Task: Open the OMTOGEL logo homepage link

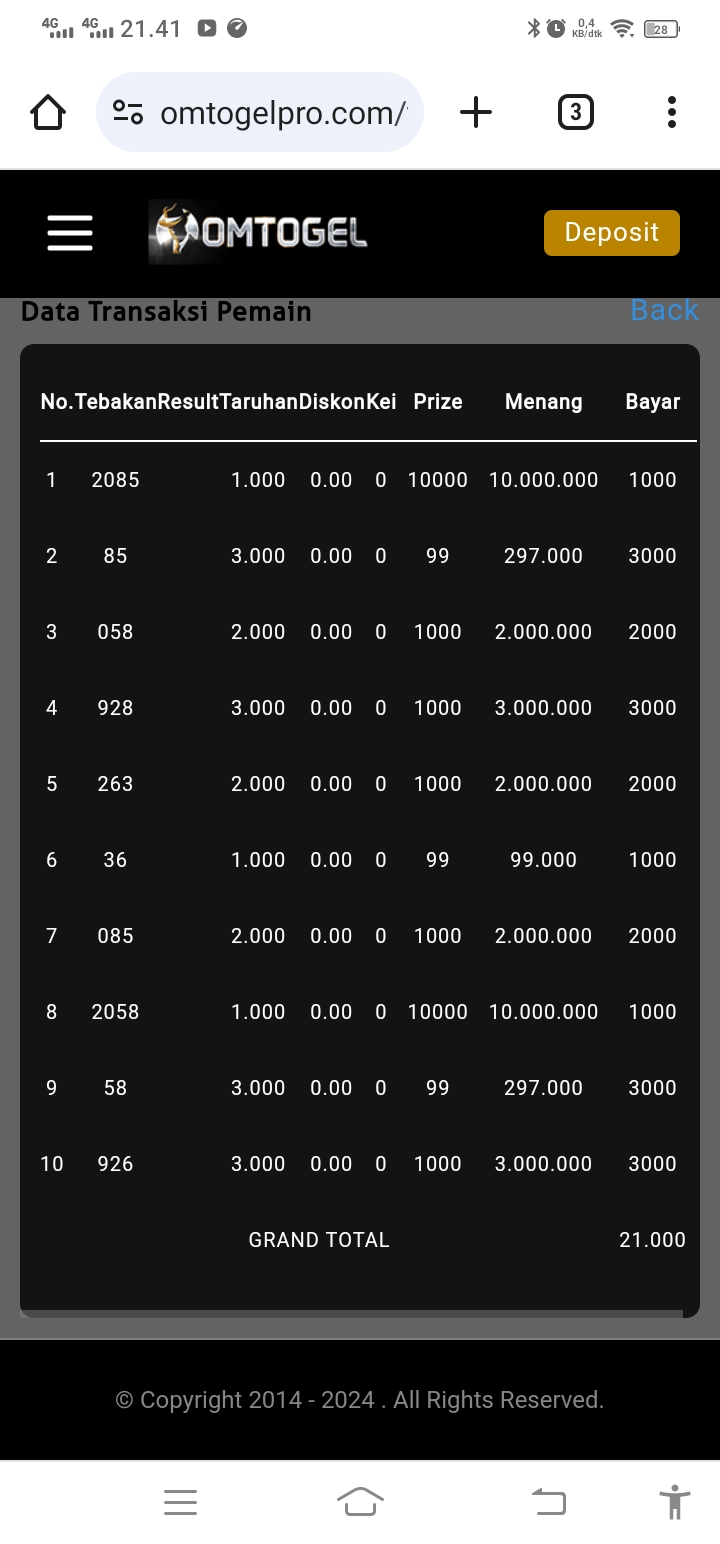Action: click(259, 233)
